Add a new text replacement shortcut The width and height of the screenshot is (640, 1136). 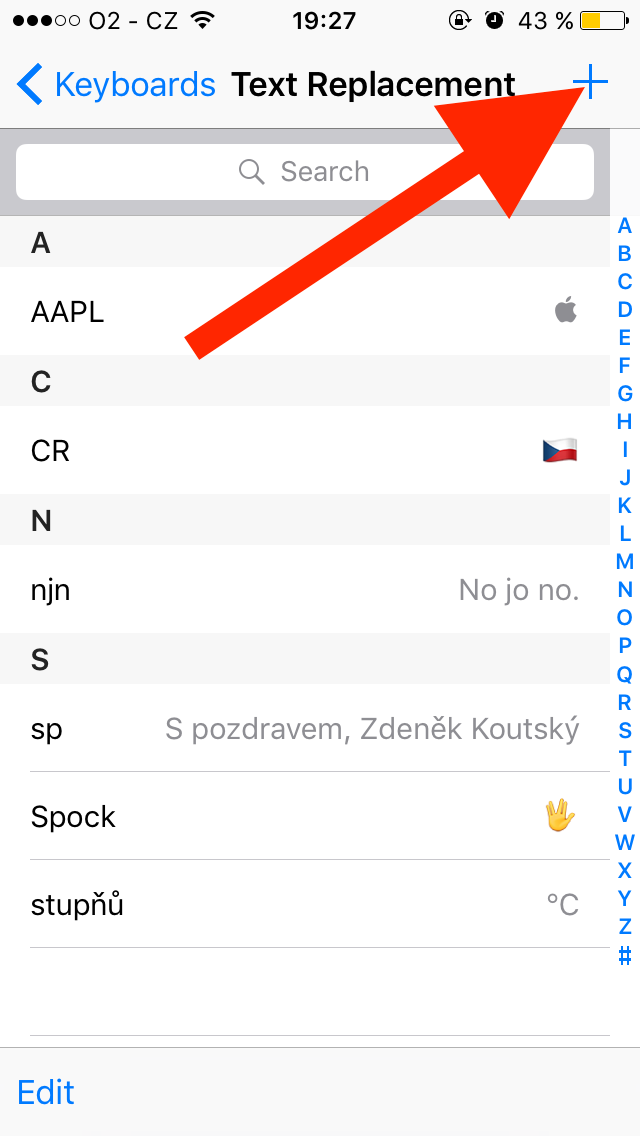point(591,84)
